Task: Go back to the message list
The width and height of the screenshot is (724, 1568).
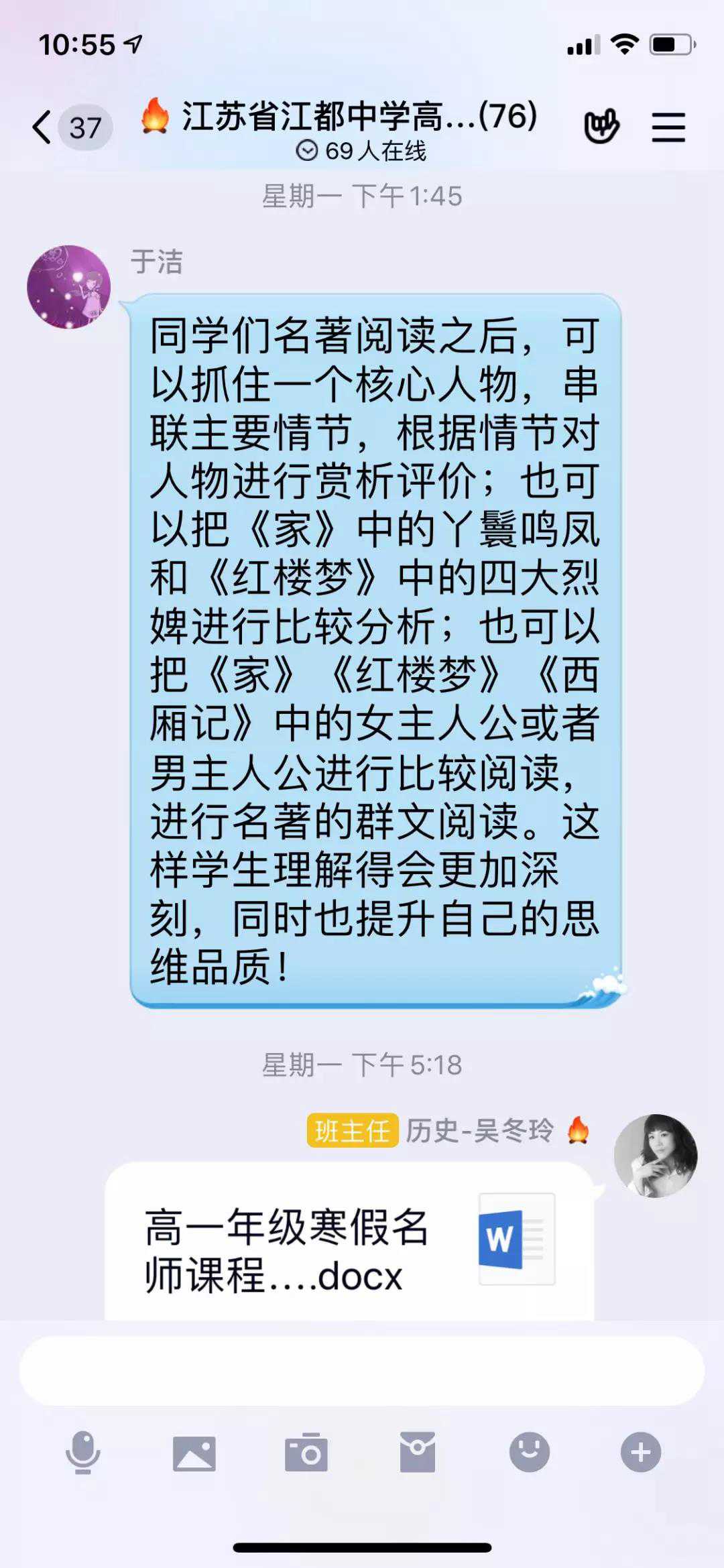Action: [42, 127]
